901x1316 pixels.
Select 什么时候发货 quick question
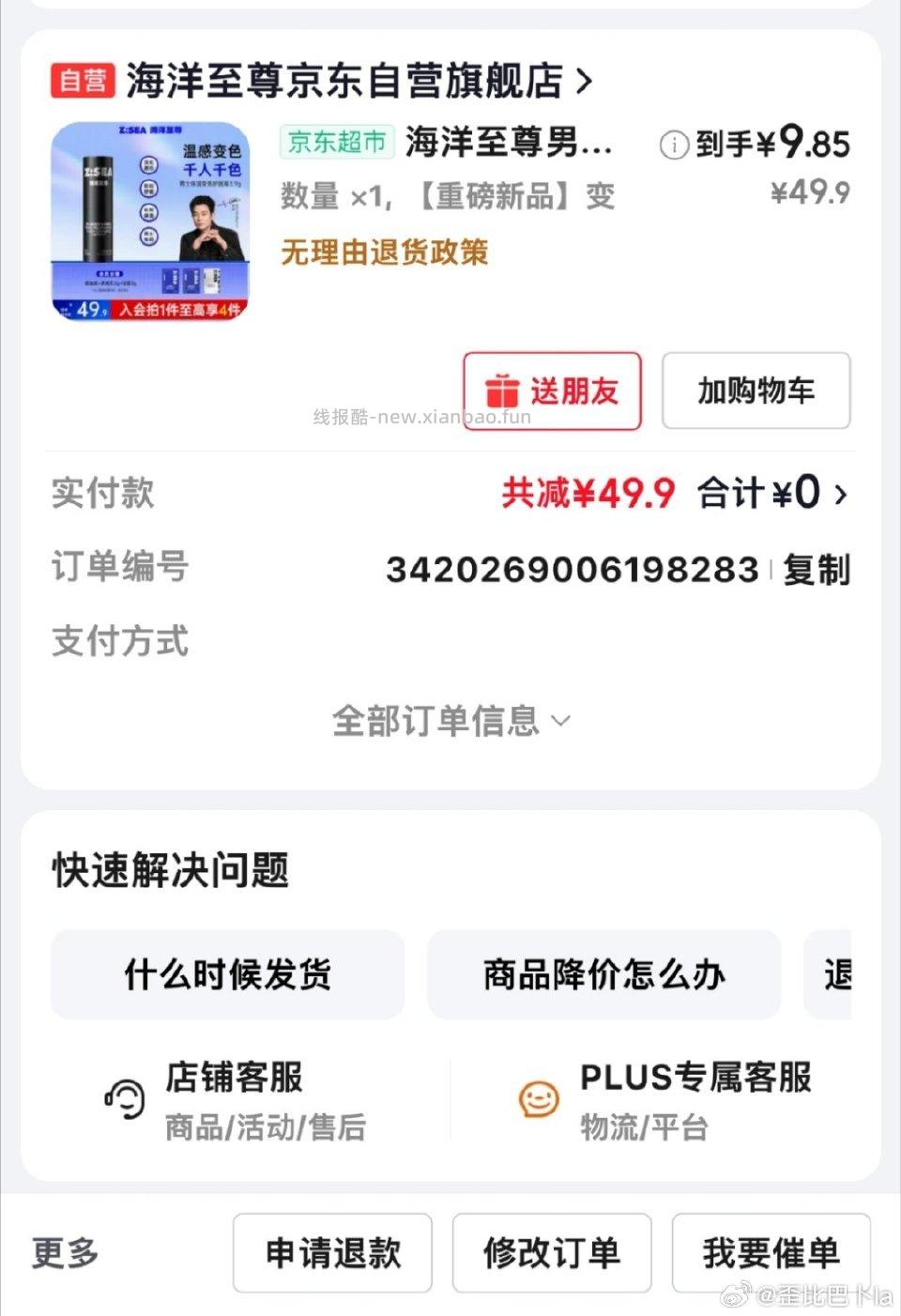click(x=227, y=974)
